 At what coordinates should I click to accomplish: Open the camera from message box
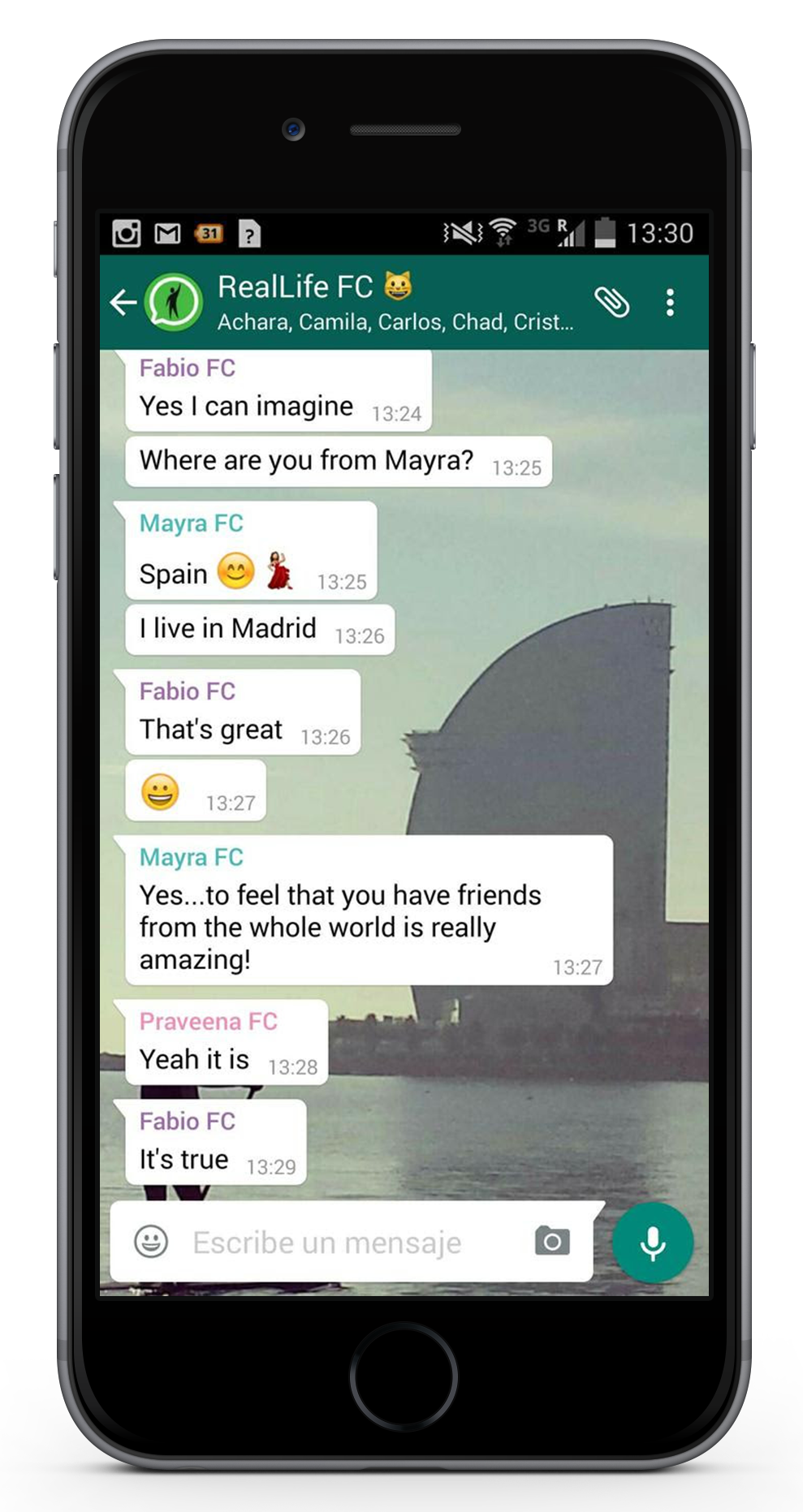[552, 1242]
